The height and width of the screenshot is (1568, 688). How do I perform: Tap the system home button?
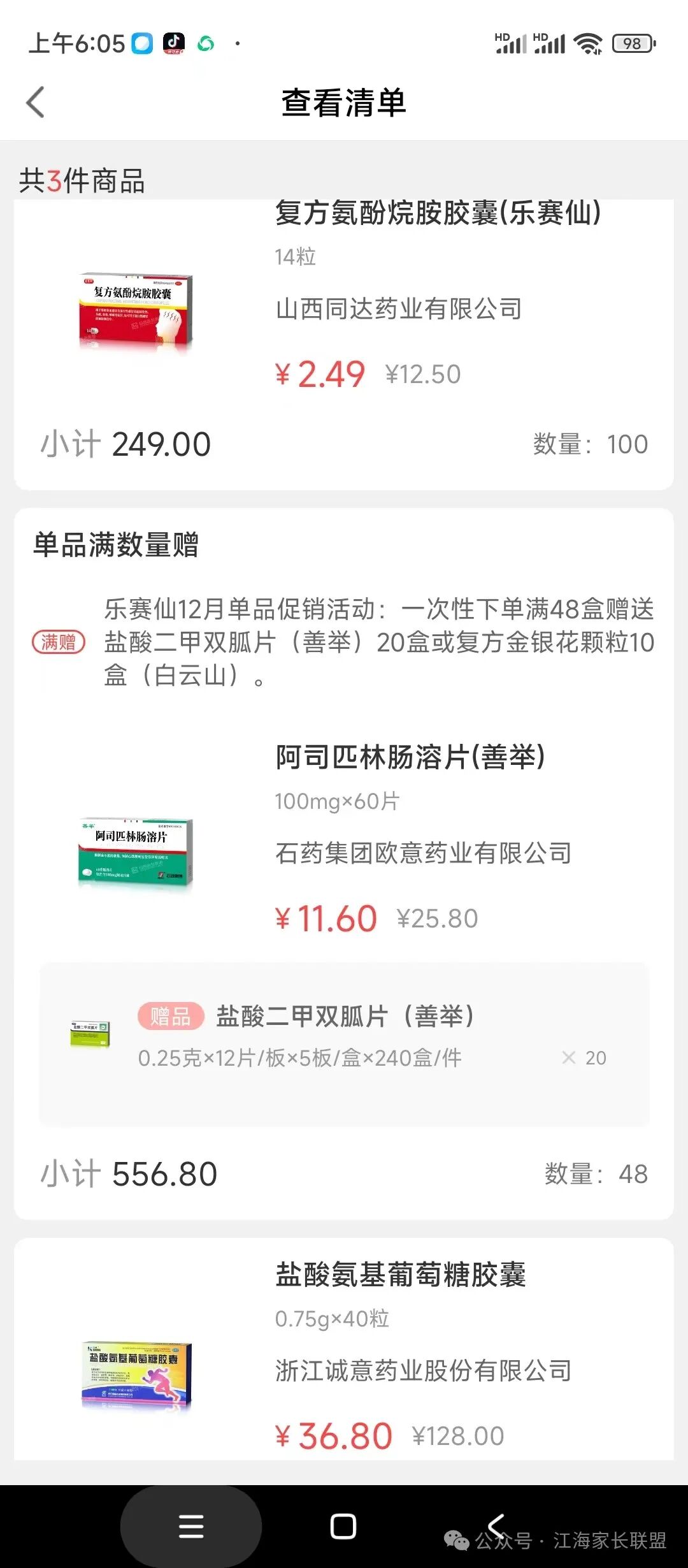pos(343,1527)
